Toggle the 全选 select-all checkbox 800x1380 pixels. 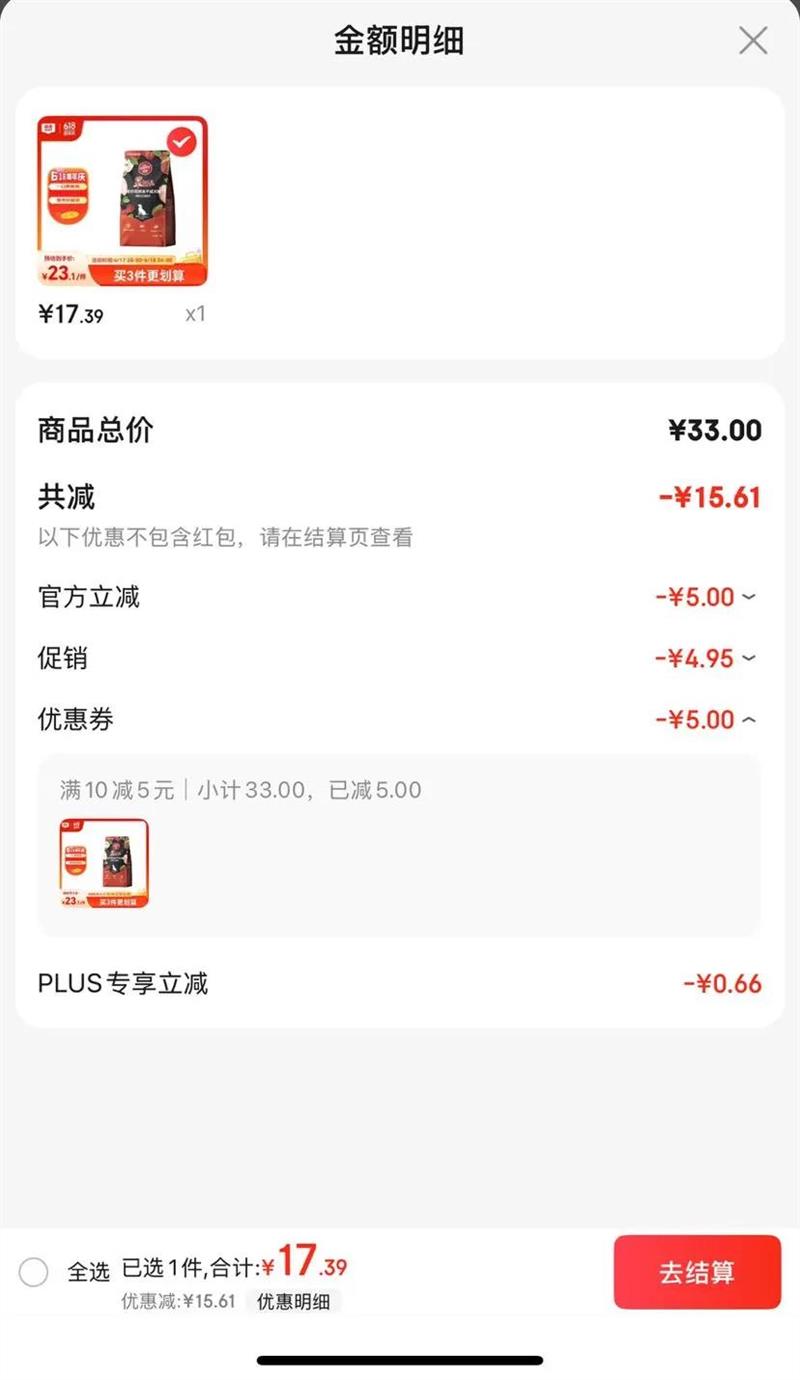coord(34,1272)
